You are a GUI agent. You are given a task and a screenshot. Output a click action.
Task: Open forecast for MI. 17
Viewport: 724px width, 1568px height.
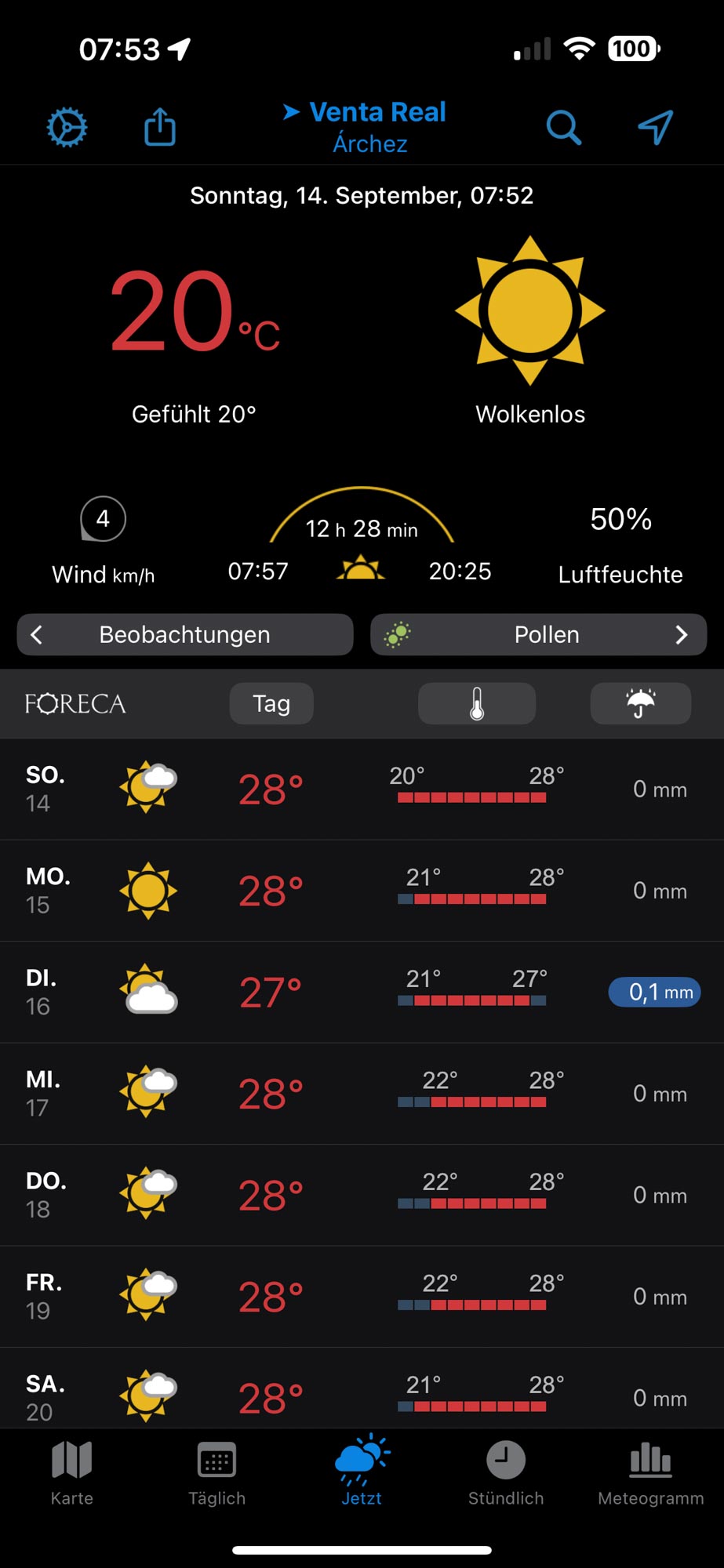[361, 1094]
